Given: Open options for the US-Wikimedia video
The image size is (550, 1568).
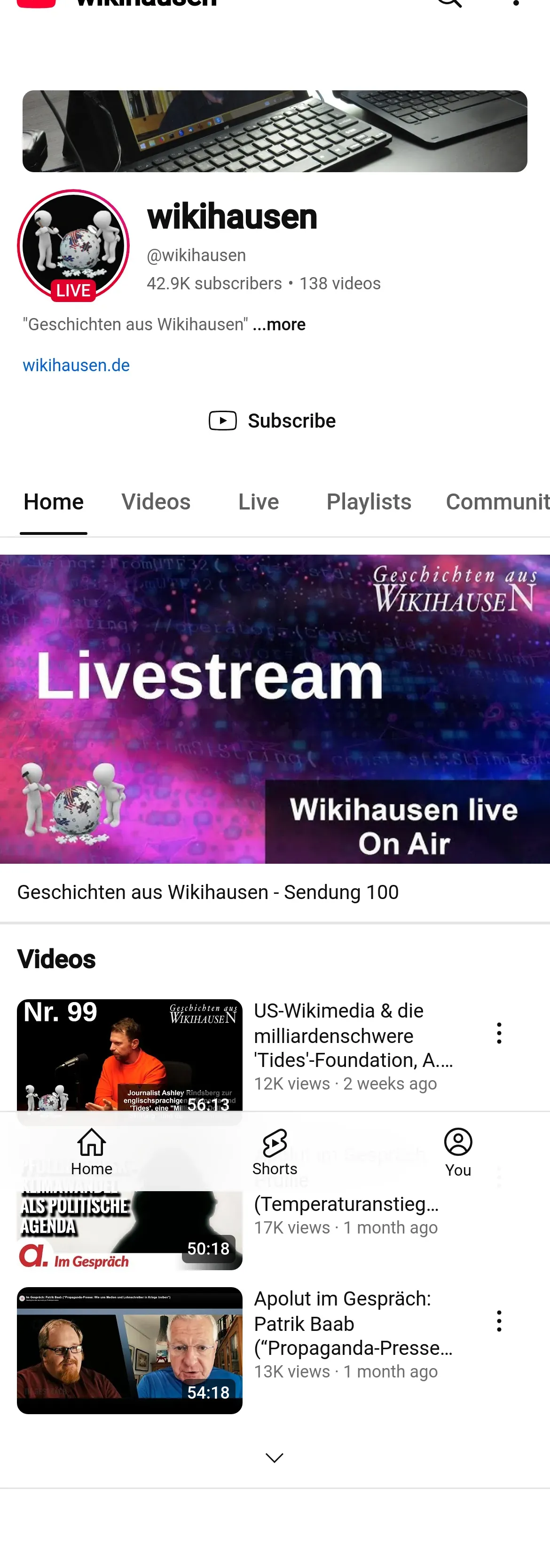Looking at the screenshot, I should point(499,1033).
